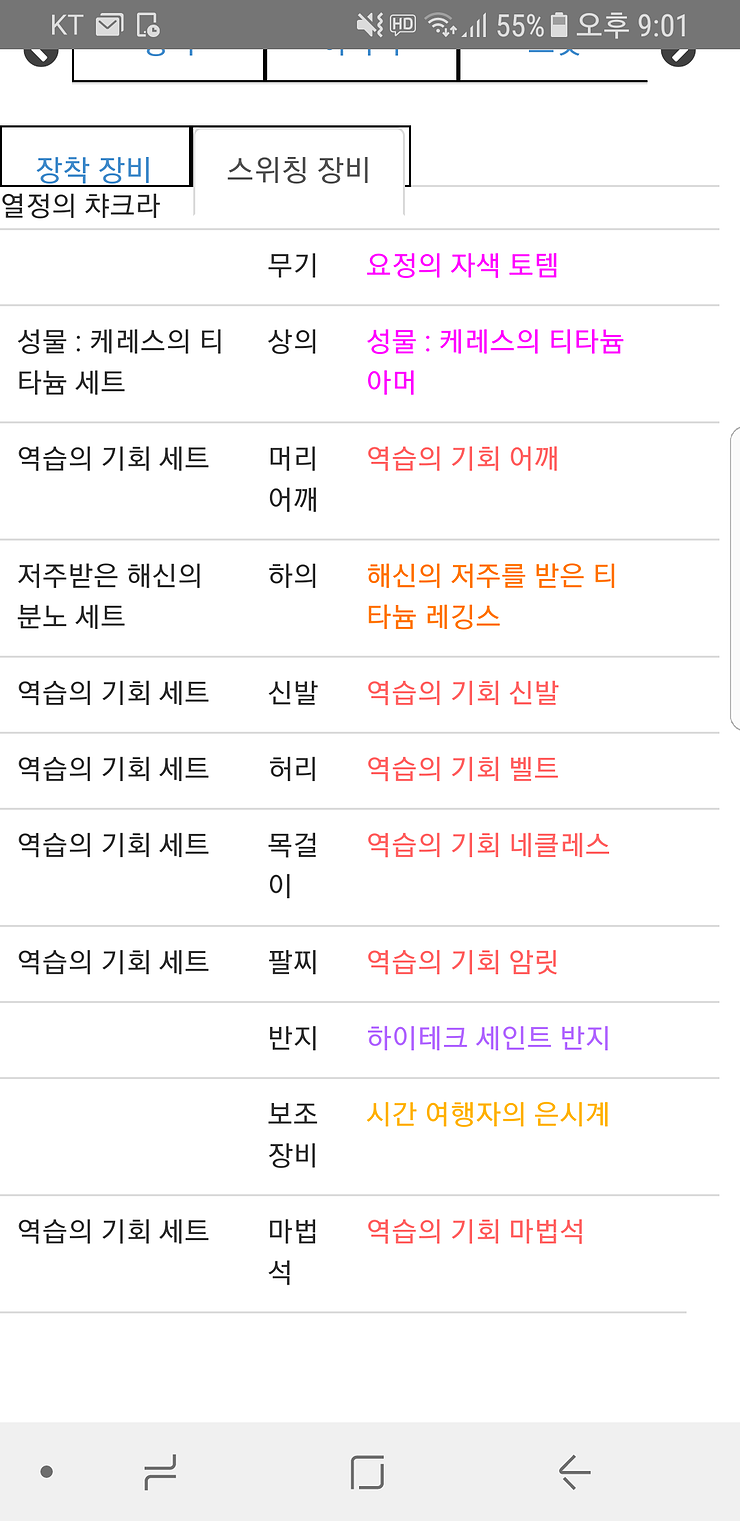The height and width of the screenshot is (1521, 740).
Task: Open 요정의 자색 토템 weapon item
Action: coord(462,265)
